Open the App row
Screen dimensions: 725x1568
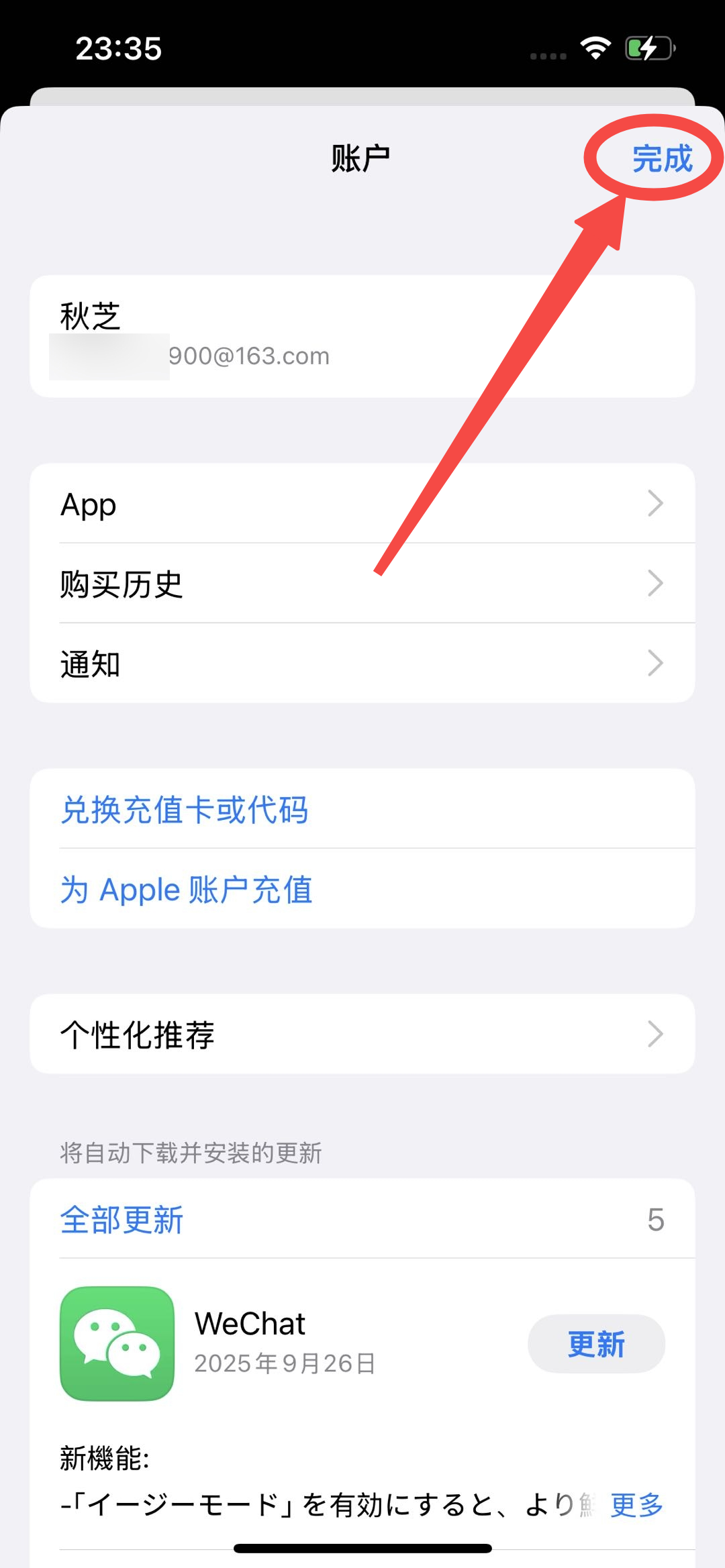pos(362,504)
